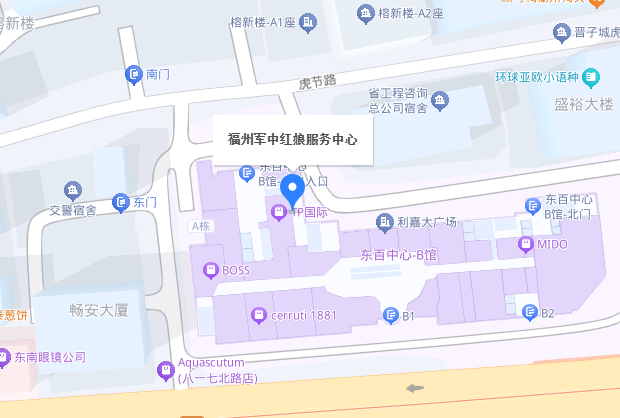Screen dimensions: 620x418
Task: Open the Aquascutum (八一七北路店) marker
Action: coord(166,371)
